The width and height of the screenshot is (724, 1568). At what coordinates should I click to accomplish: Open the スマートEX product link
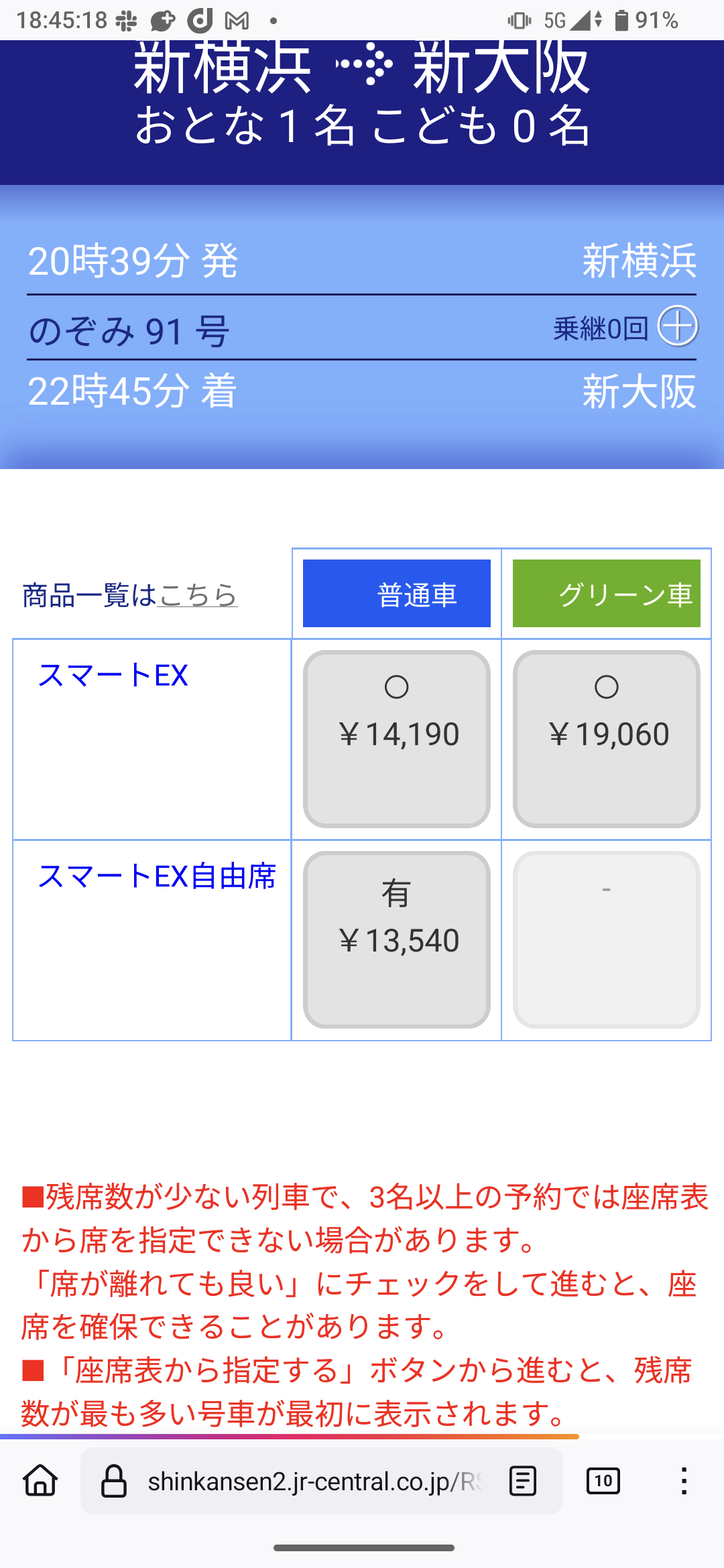(x=113, y=675)
